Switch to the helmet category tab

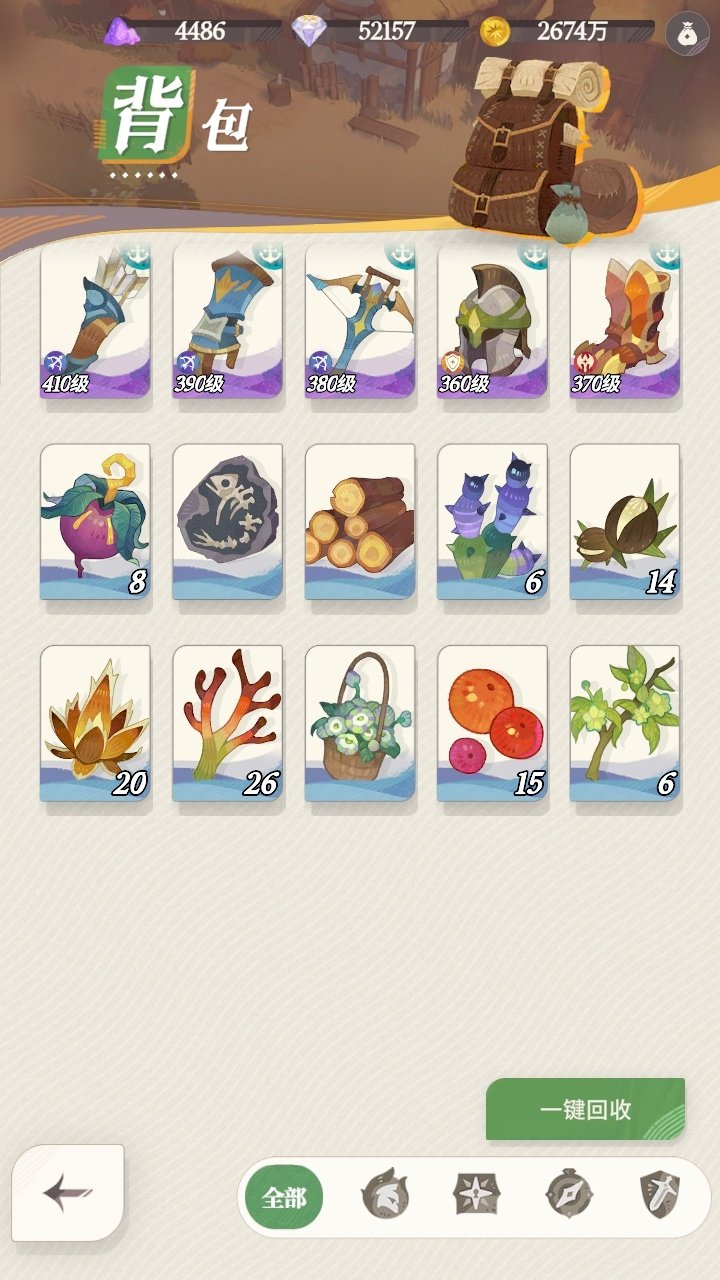[x=385, y=1195]
